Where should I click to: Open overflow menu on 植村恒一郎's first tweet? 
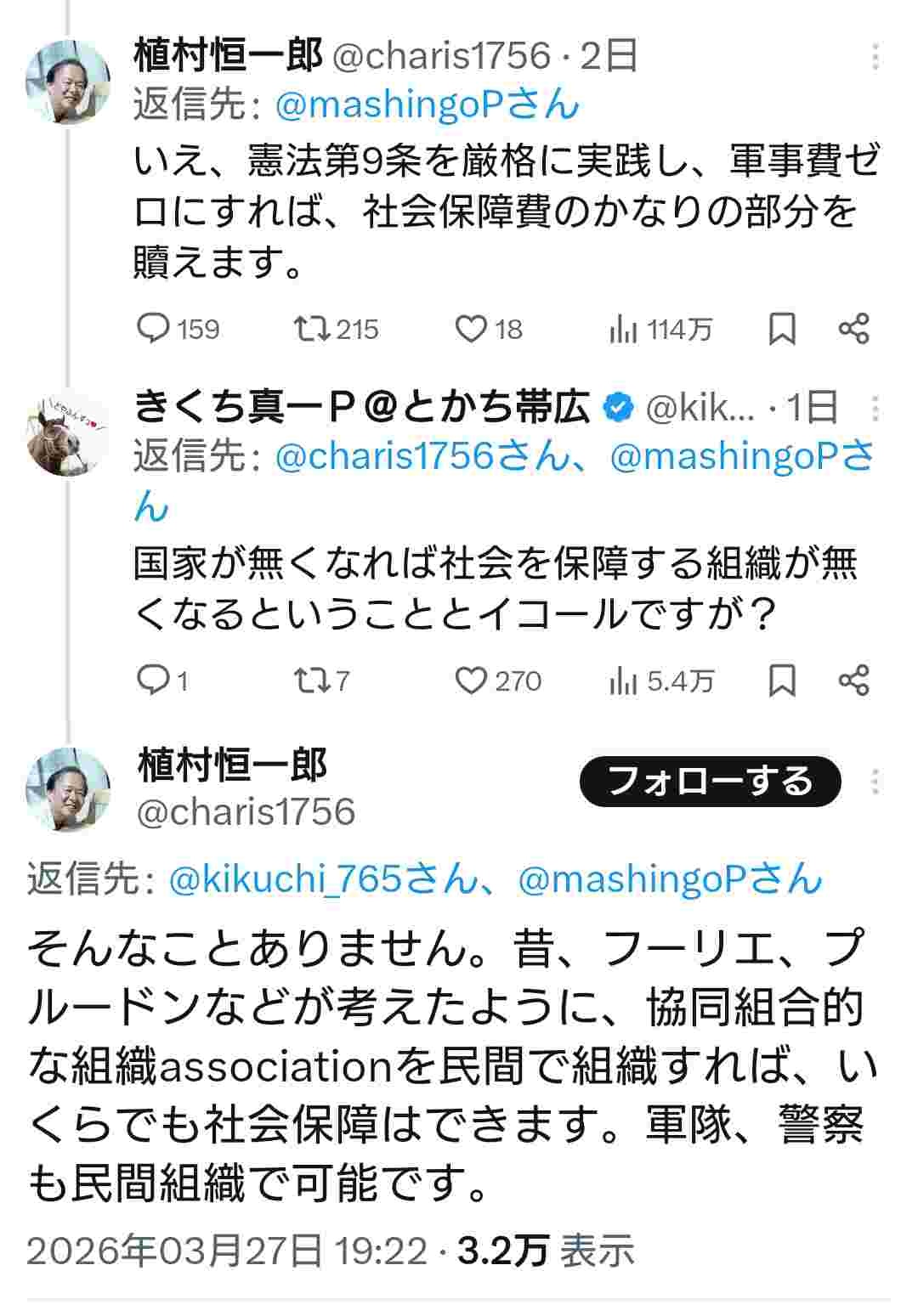pyautogui.click(x=875, y=57)
